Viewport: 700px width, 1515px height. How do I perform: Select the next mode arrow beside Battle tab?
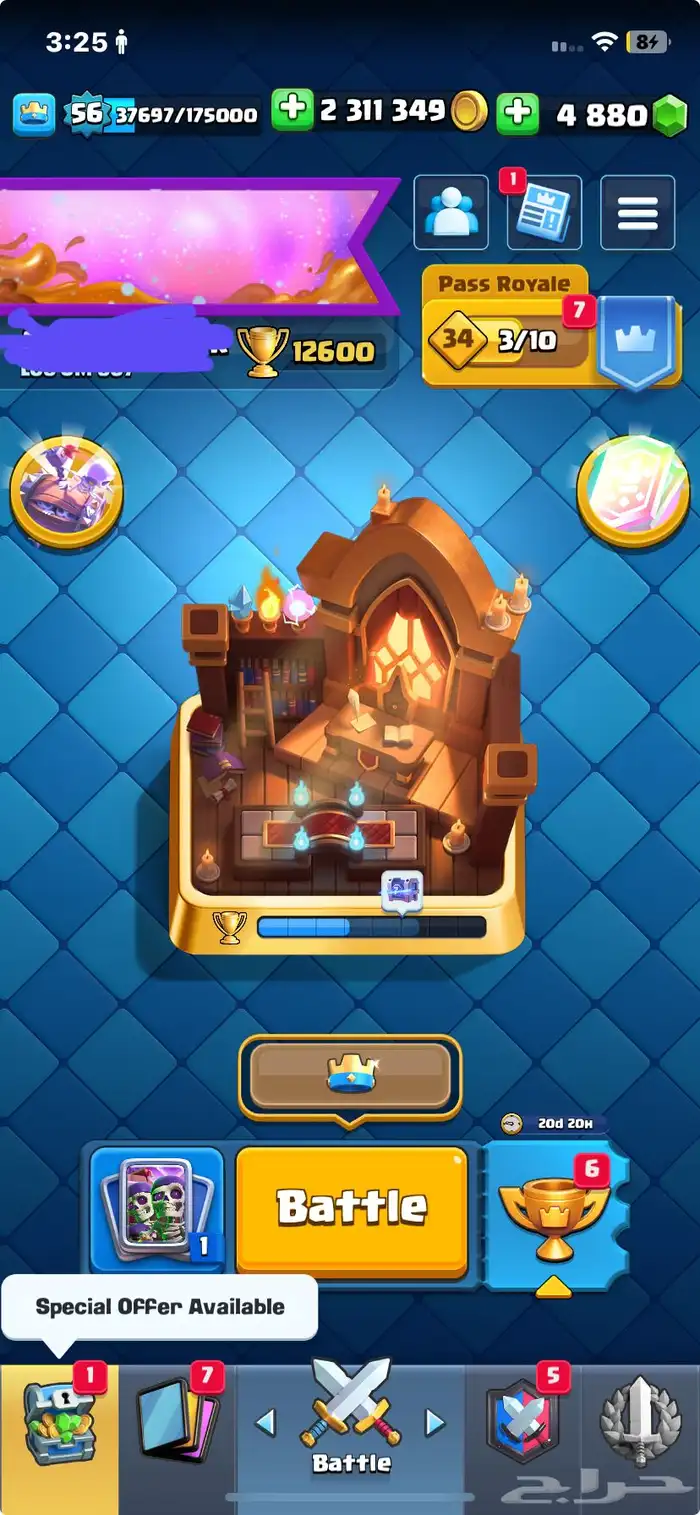(x=435, y=1422)
